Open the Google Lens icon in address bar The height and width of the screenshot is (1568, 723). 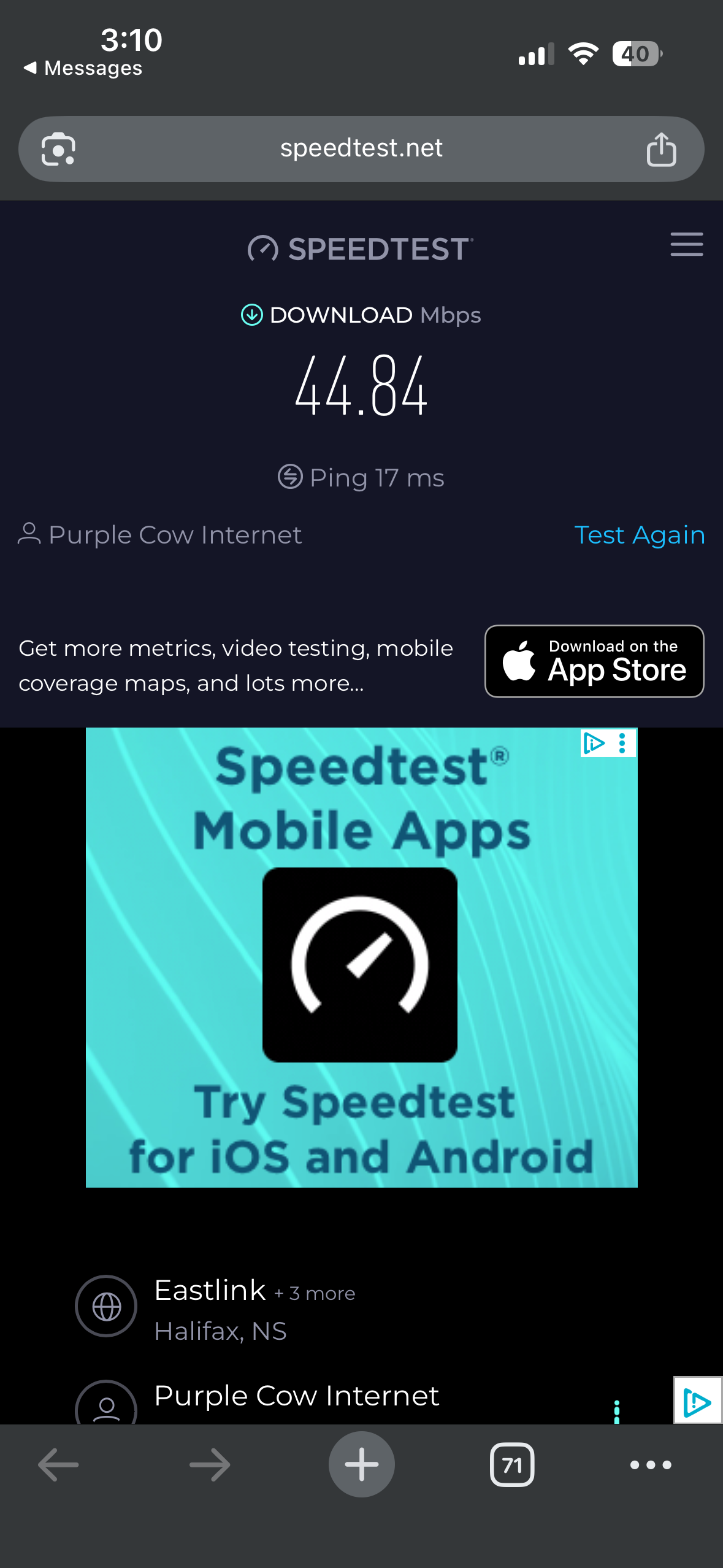pos(58,149)
